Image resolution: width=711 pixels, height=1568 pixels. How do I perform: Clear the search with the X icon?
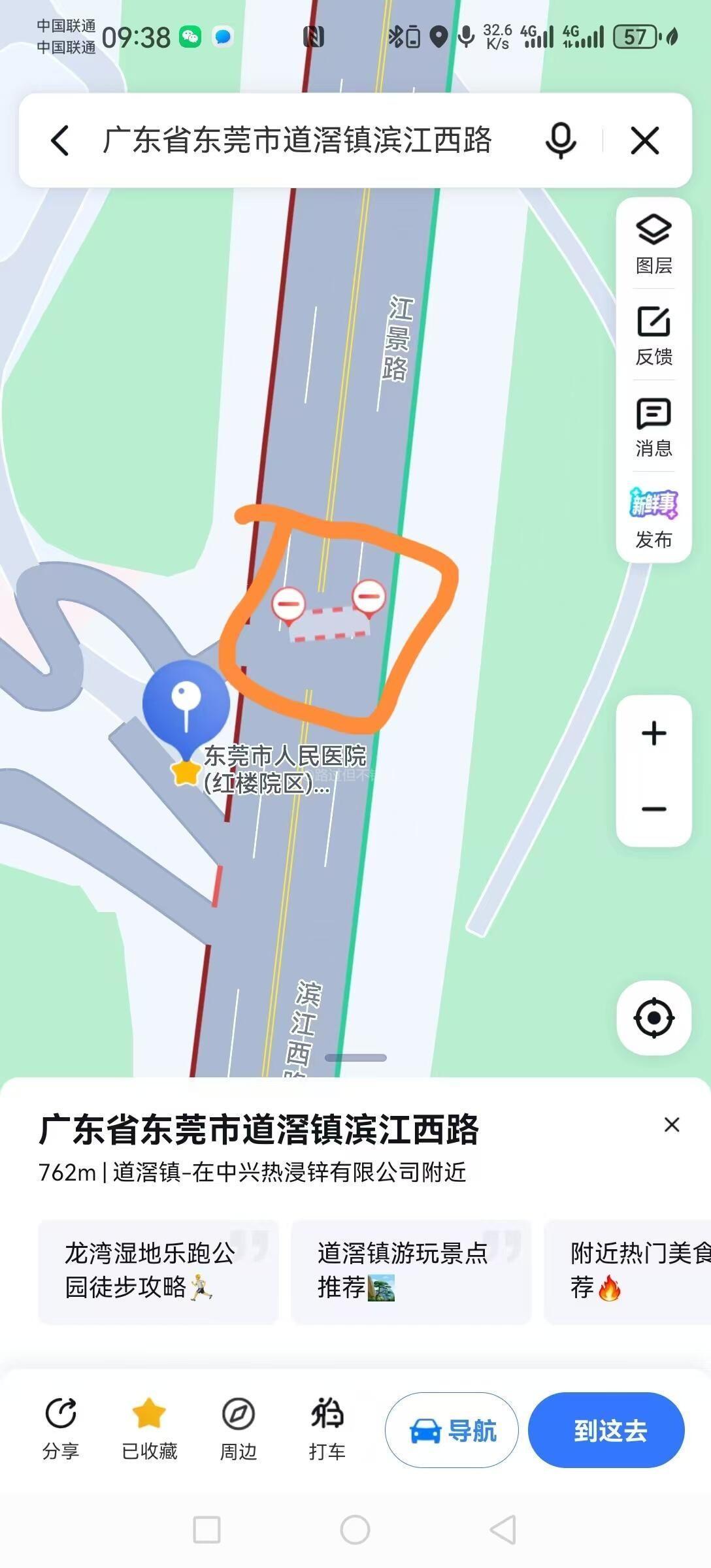pyautogui.click(x=645, y=140)
